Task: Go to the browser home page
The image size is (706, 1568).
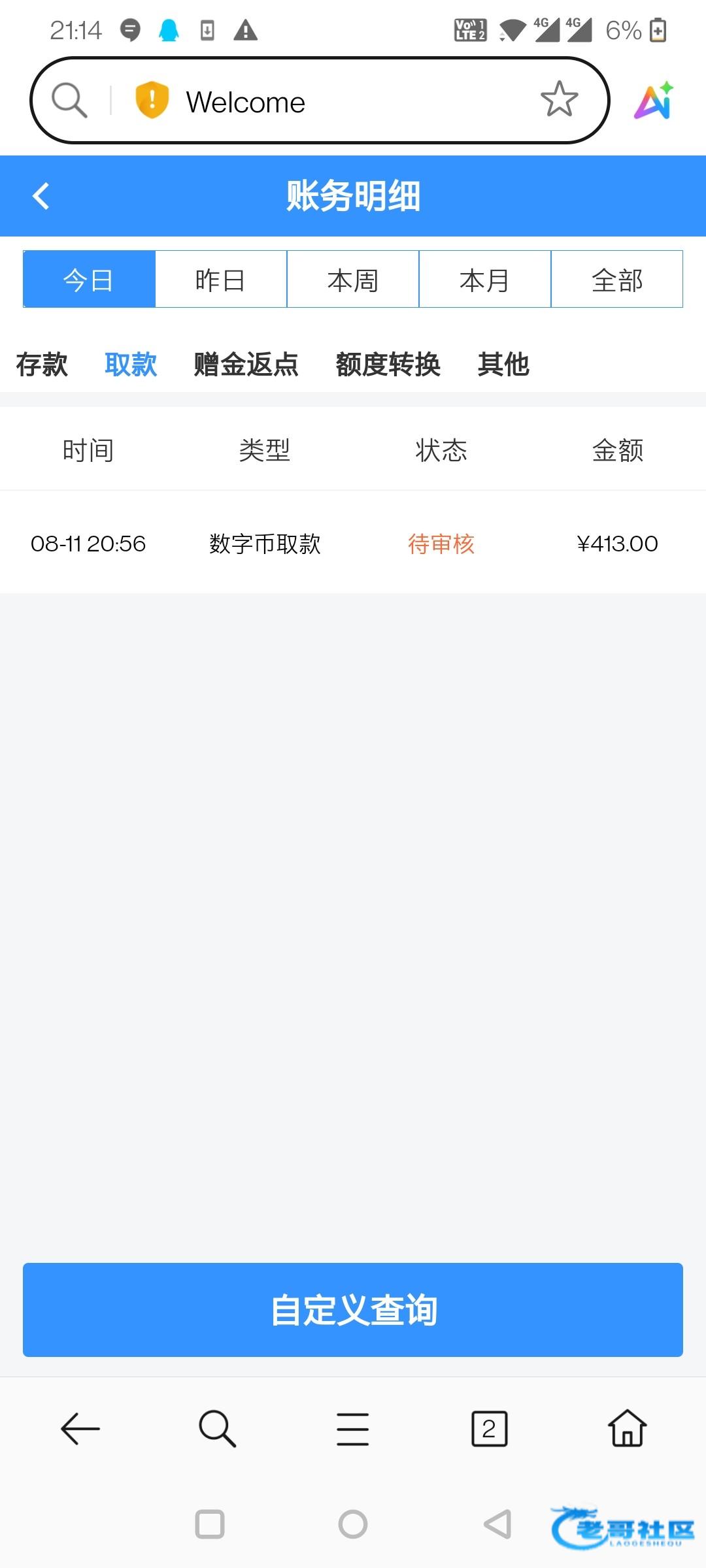Action: click(x=628, y=1428)
